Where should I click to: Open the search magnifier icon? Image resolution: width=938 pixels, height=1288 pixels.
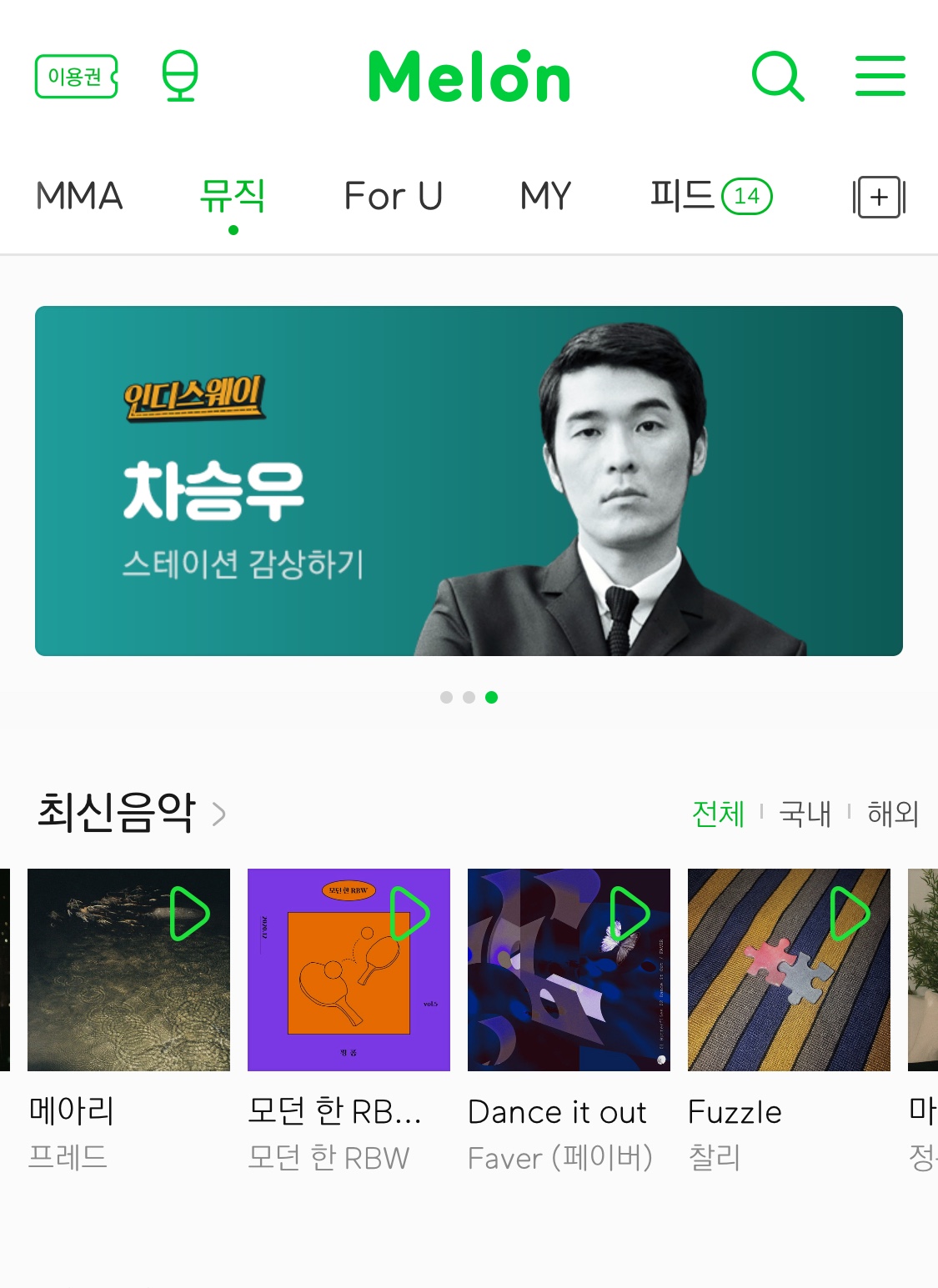point(777,77)
